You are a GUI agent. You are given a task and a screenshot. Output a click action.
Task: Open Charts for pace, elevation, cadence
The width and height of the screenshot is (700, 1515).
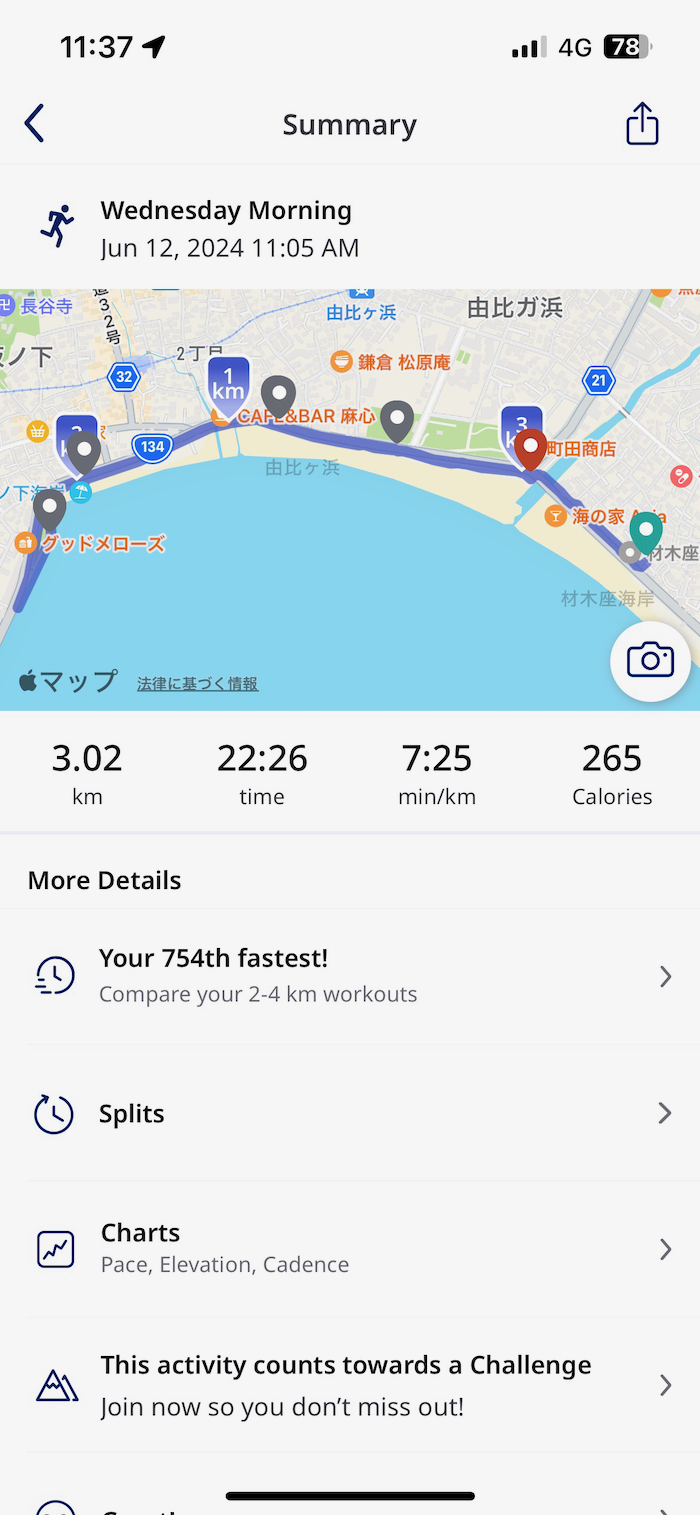click(x=350, y=1248)
